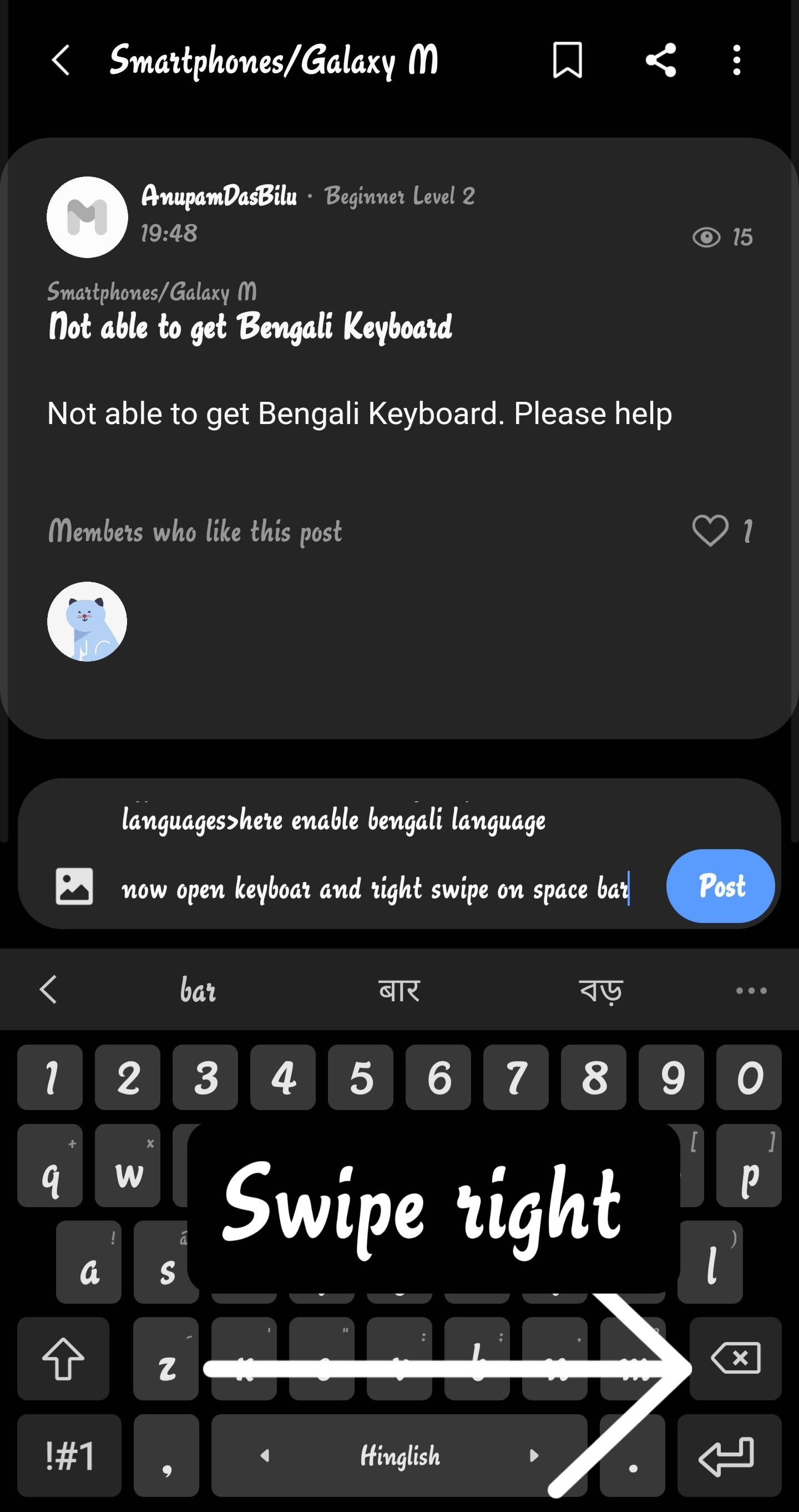Post the comment
The width and height of the screenshot is (799, 1512).
pos(720,886)
